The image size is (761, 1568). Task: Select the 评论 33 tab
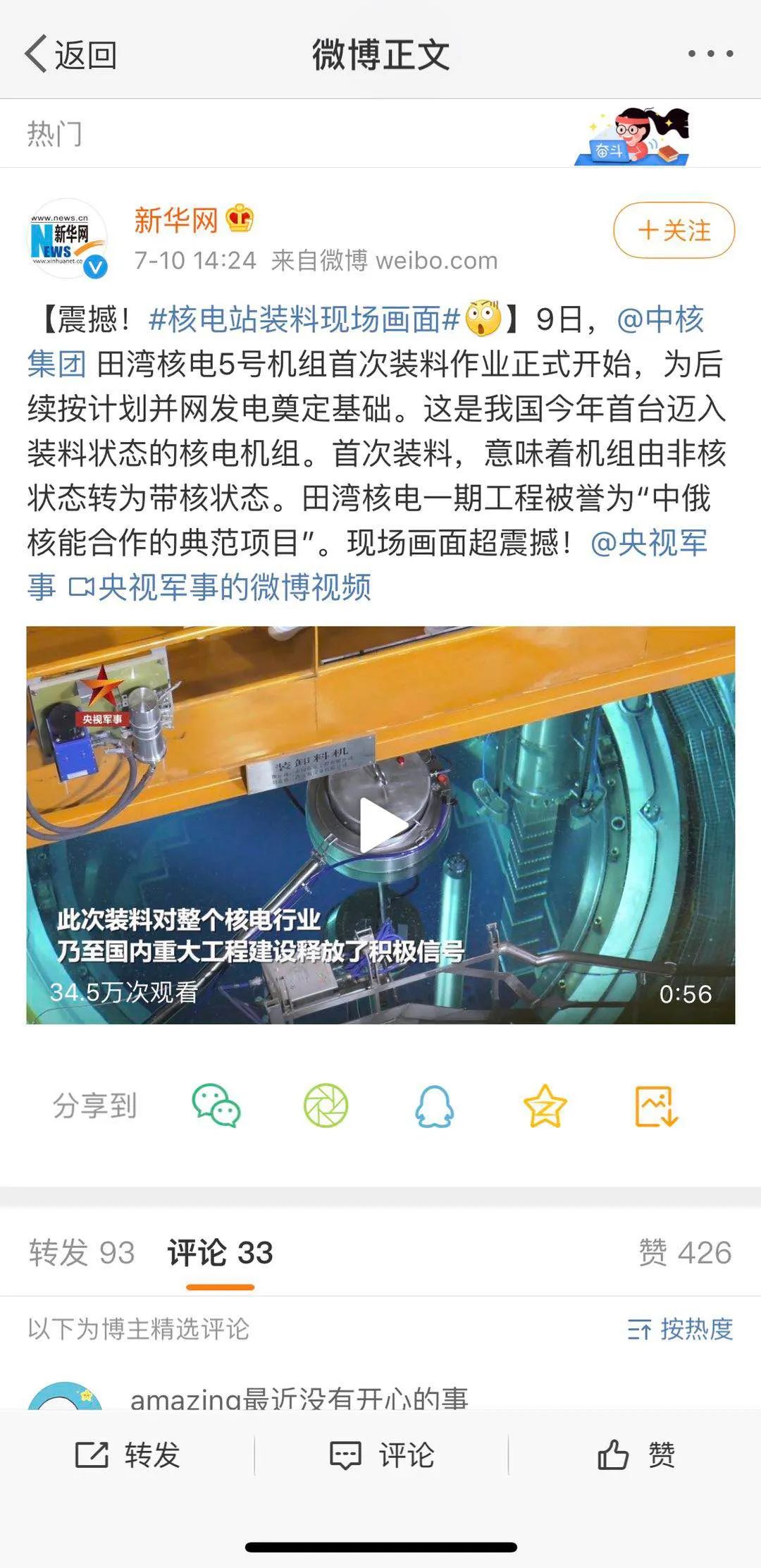(x=220, y=1253)
